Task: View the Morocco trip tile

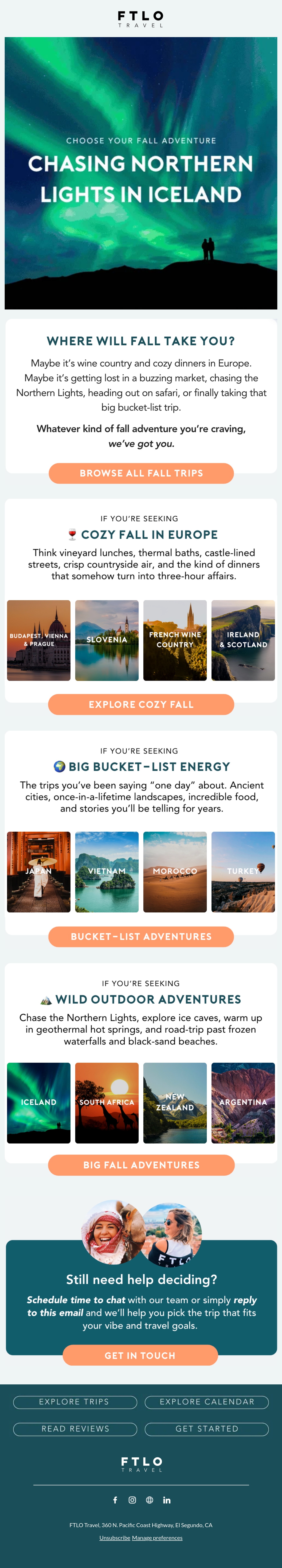Action: click(x=175, y=872)
